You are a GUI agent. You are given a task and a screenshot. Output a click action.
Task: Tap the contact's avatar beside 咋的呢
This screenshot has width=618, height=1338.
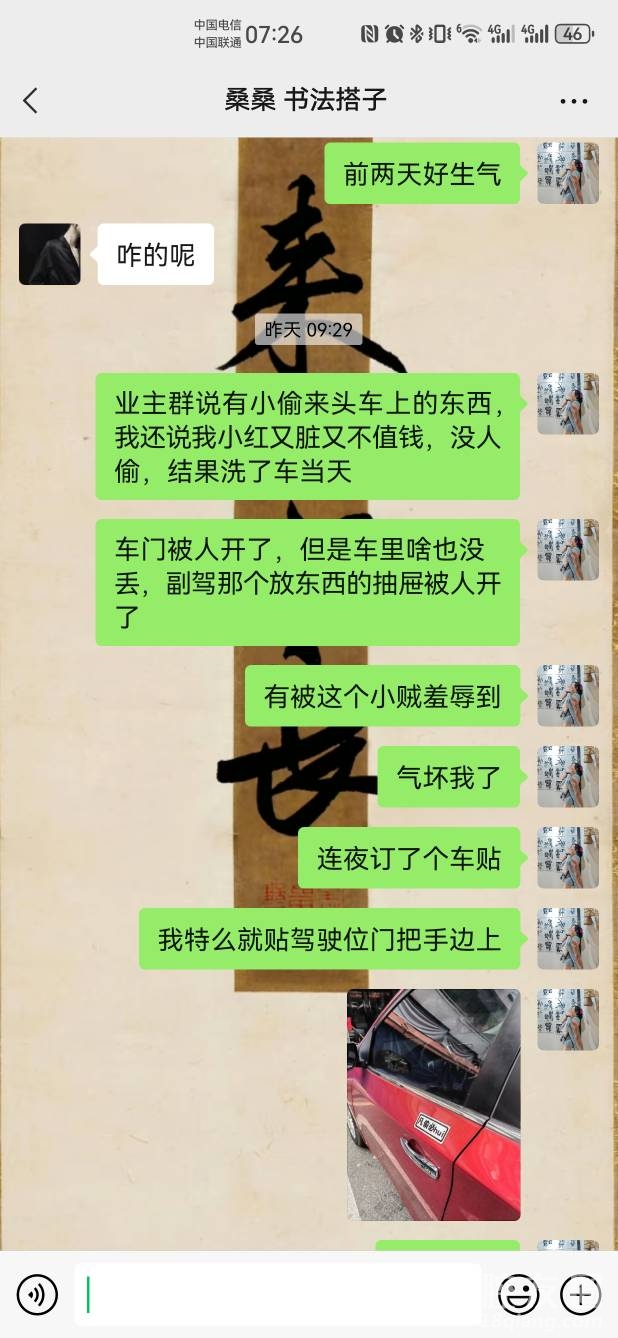coord(50,254)
